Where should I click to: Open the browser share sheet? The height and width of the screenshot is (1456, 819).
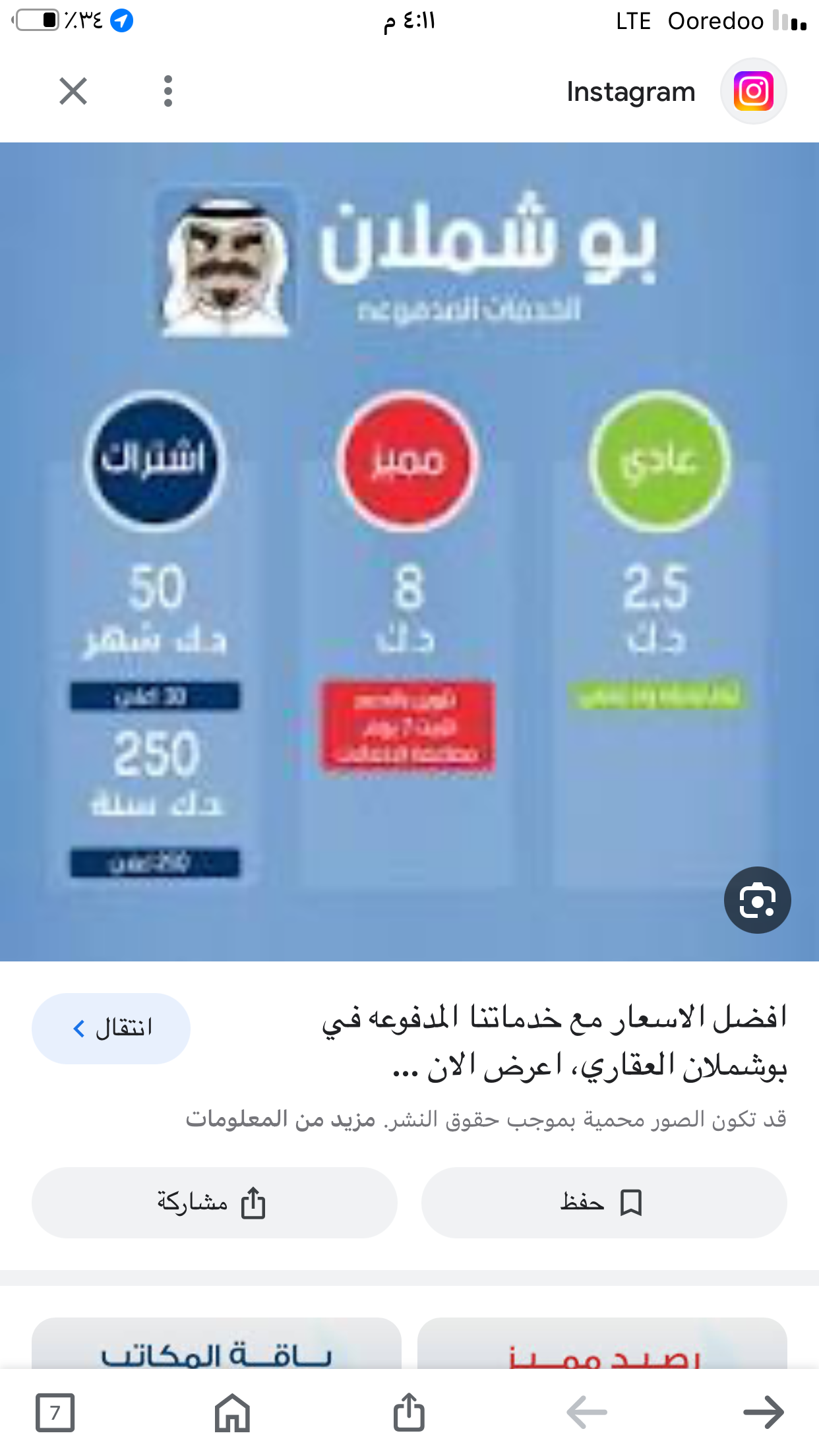click(x=409, y=1412)
